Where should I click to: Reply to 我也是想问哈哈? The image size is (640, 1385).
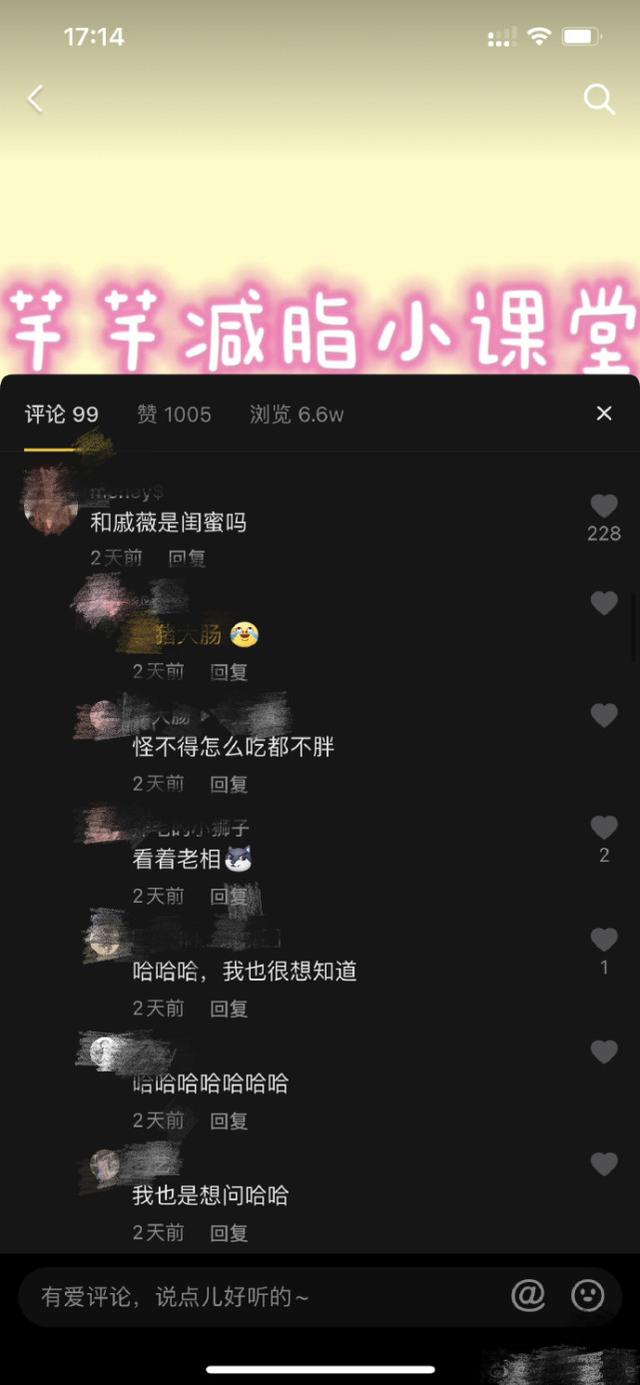[229, 1232]
